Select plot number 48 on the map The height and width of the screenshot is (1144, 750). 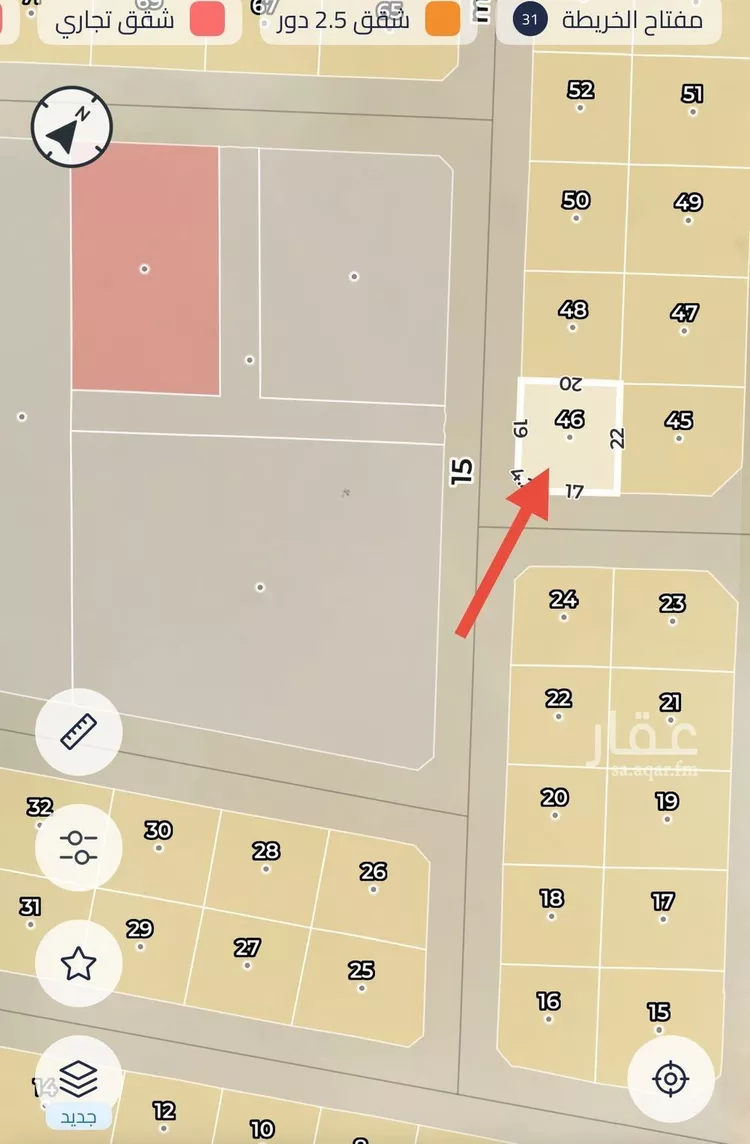[573, 320]
